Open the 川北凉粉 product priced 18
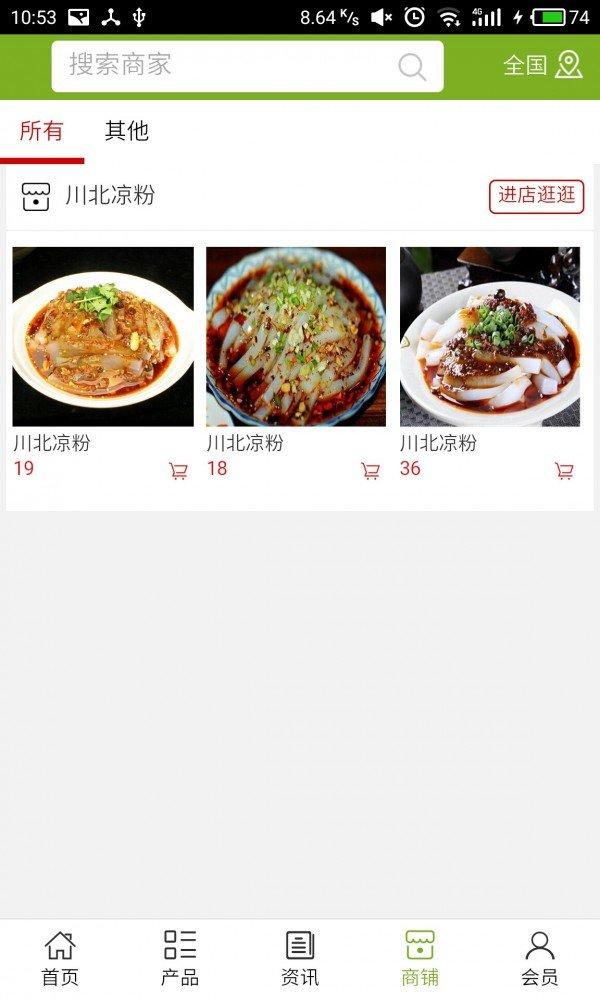 coord(296,337)
